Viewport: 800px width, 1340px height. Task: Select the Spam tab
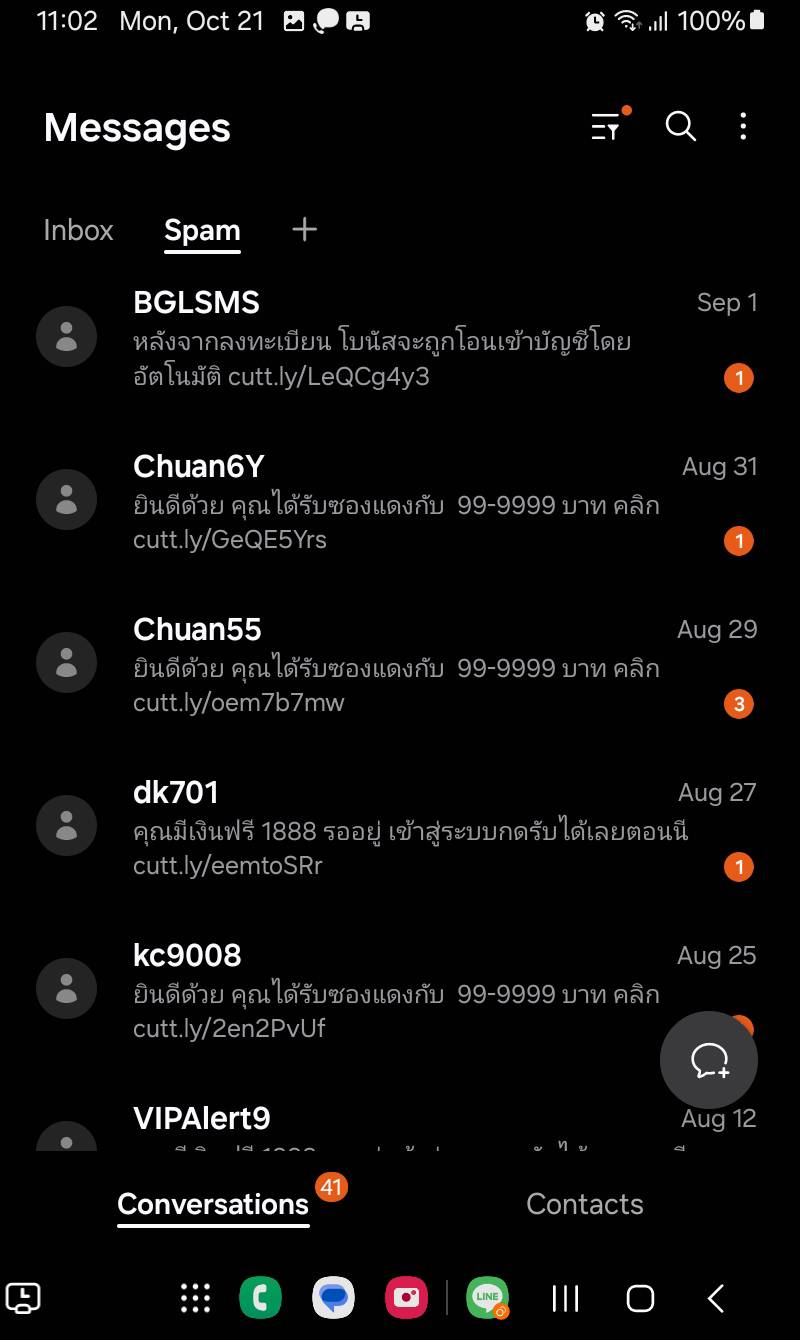tap(202, 230)
